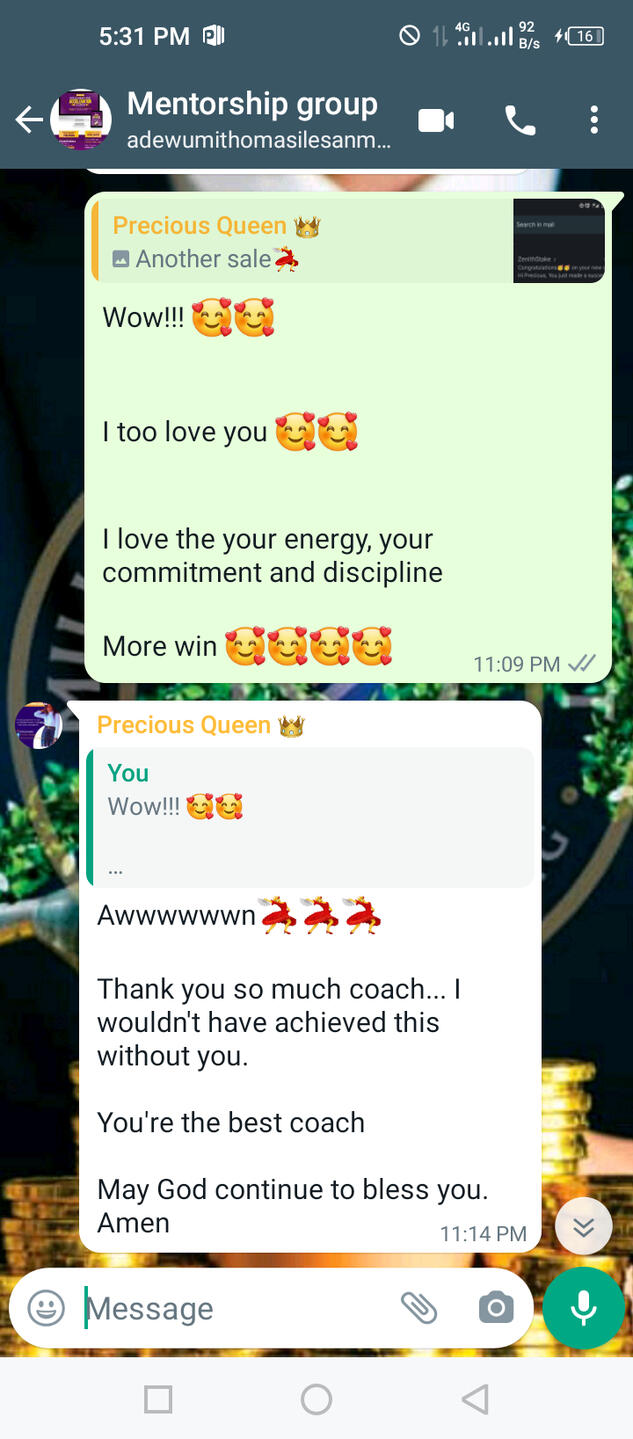Go to the phone's home screen

tap(316, 1399)
